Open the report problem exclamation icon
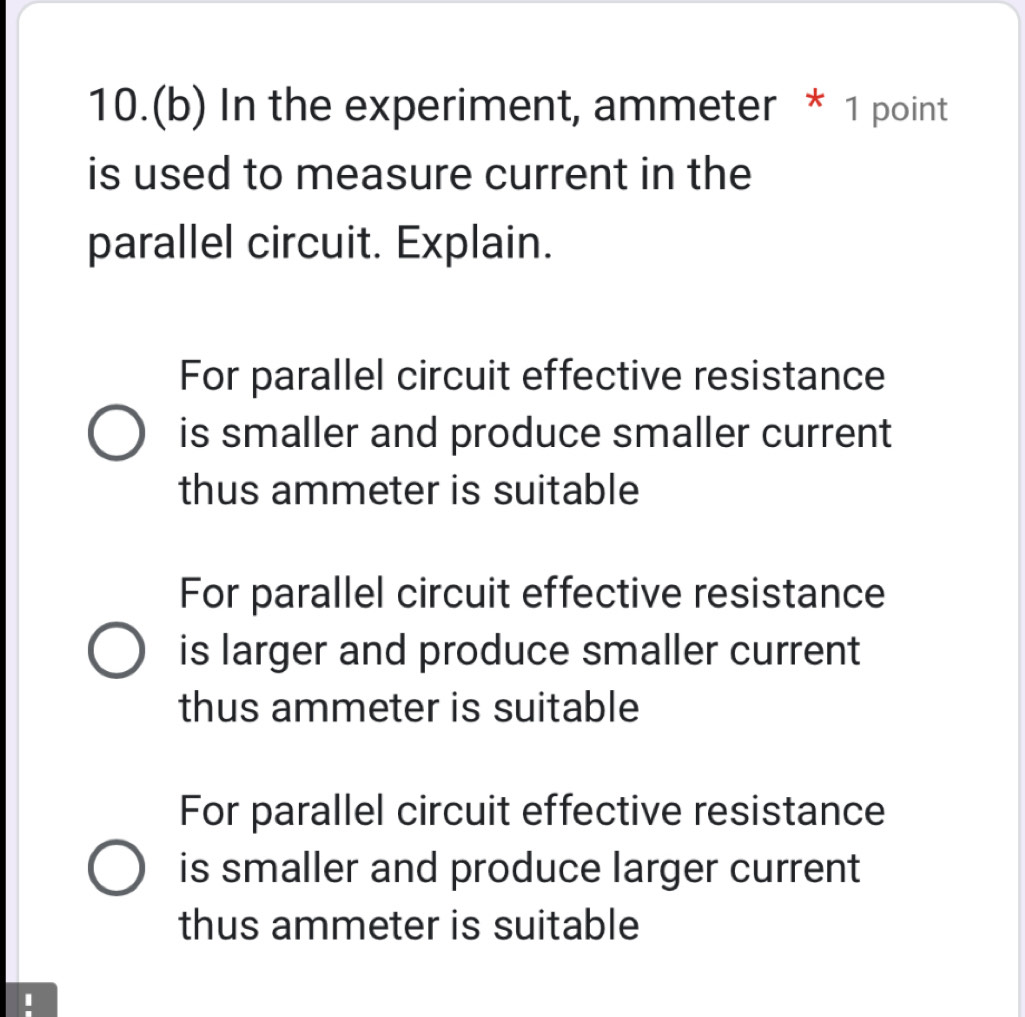The height and width of the screenshot is (1017, 1025). coord(27,1001)
